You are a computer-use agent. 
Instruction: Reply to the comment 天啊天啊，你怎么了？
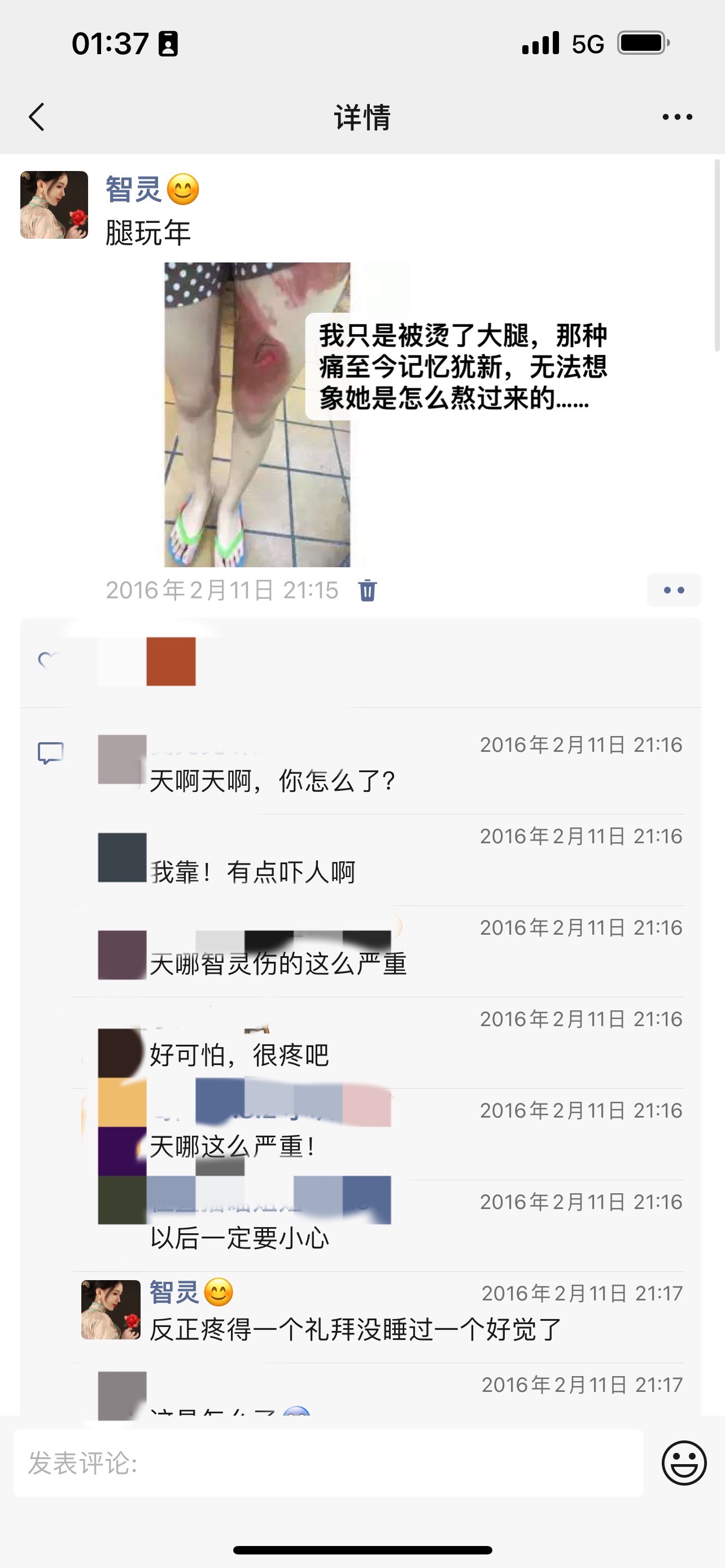[x=272, y=781]
